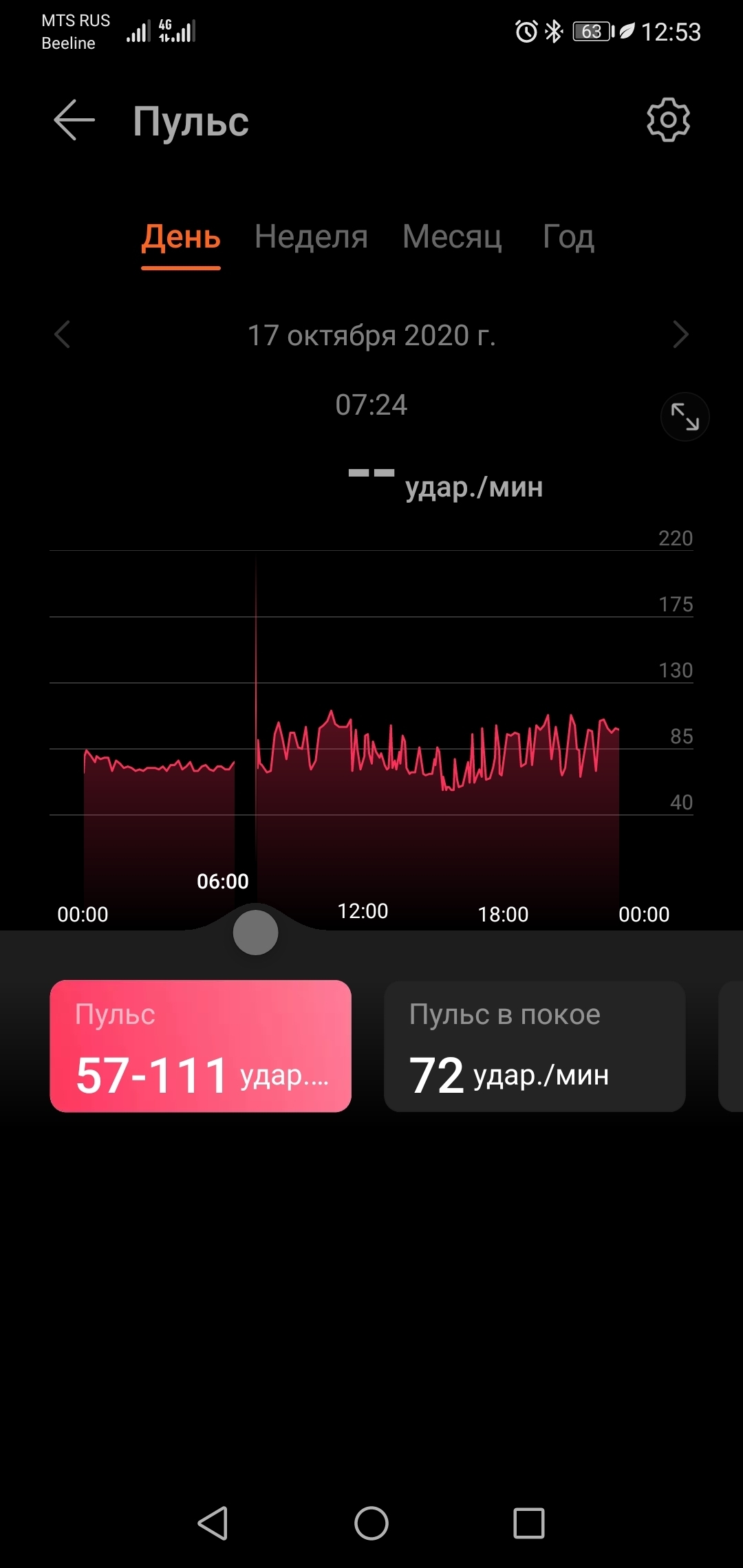The width and height of the screenshot is (743, 1568).
Task: Select the Пульс 57-111 card
Action: click(x=200, y=1045)
